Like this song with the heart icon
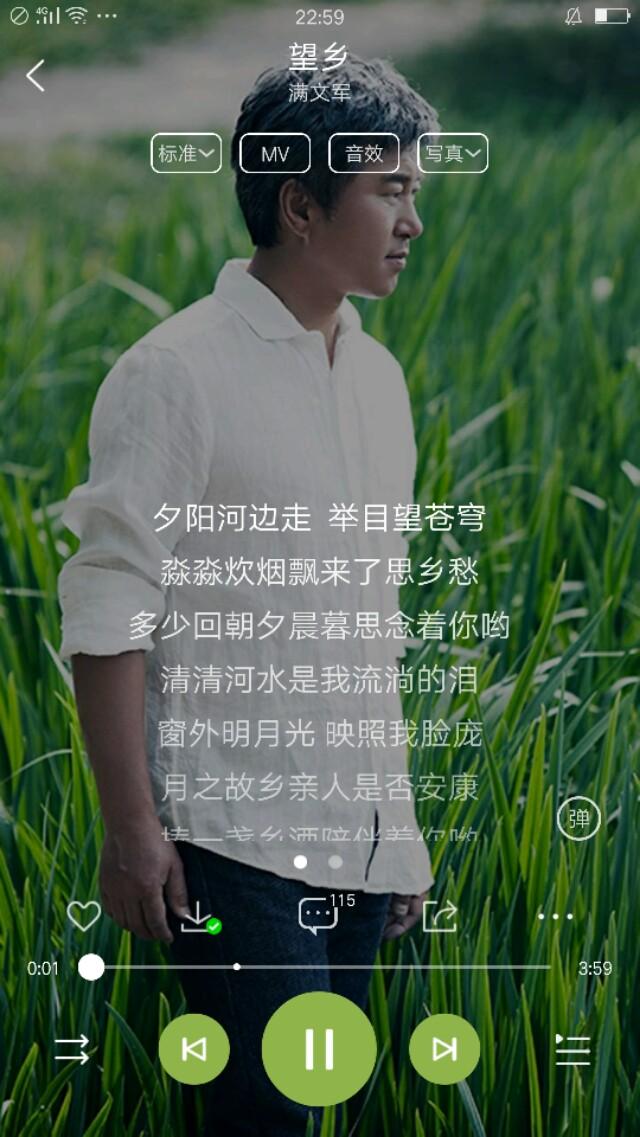Image resolution: width=640 pixels, height=1137 pixels. 84,916
